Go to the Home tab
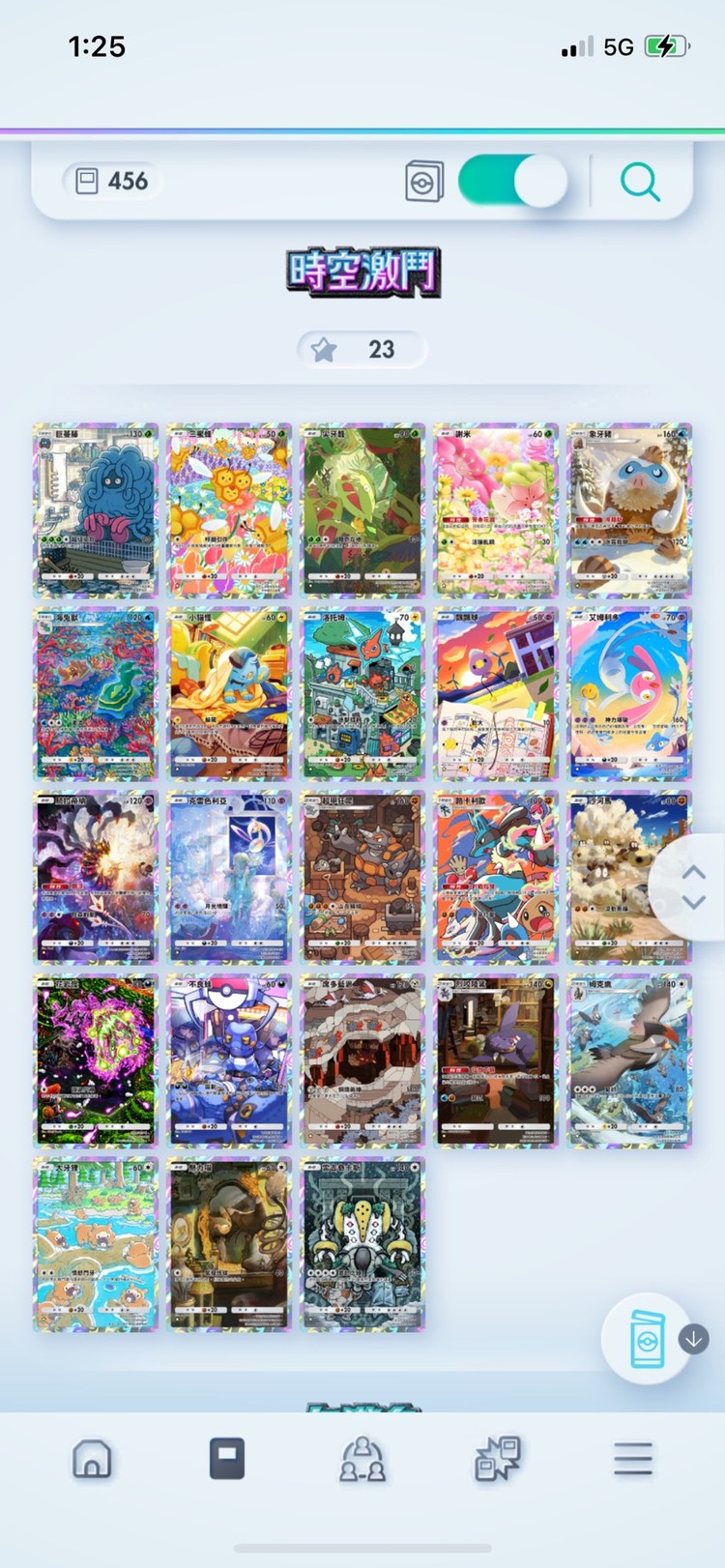 click(92, 1458)
